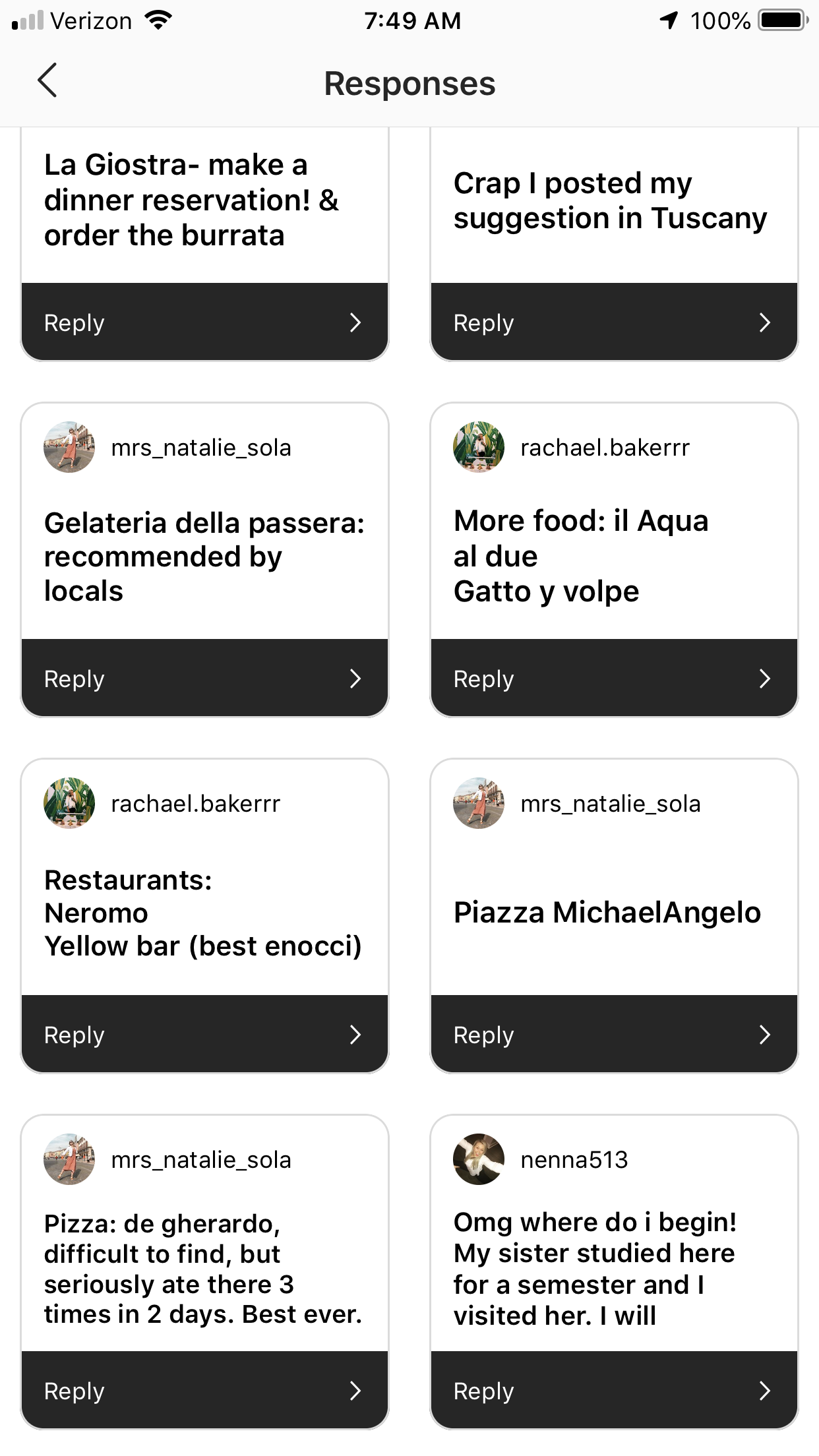Reply to the Piazza MichaelAngelo response
The height and width of the screenshot is (1456, 819).
point(613,1035)
